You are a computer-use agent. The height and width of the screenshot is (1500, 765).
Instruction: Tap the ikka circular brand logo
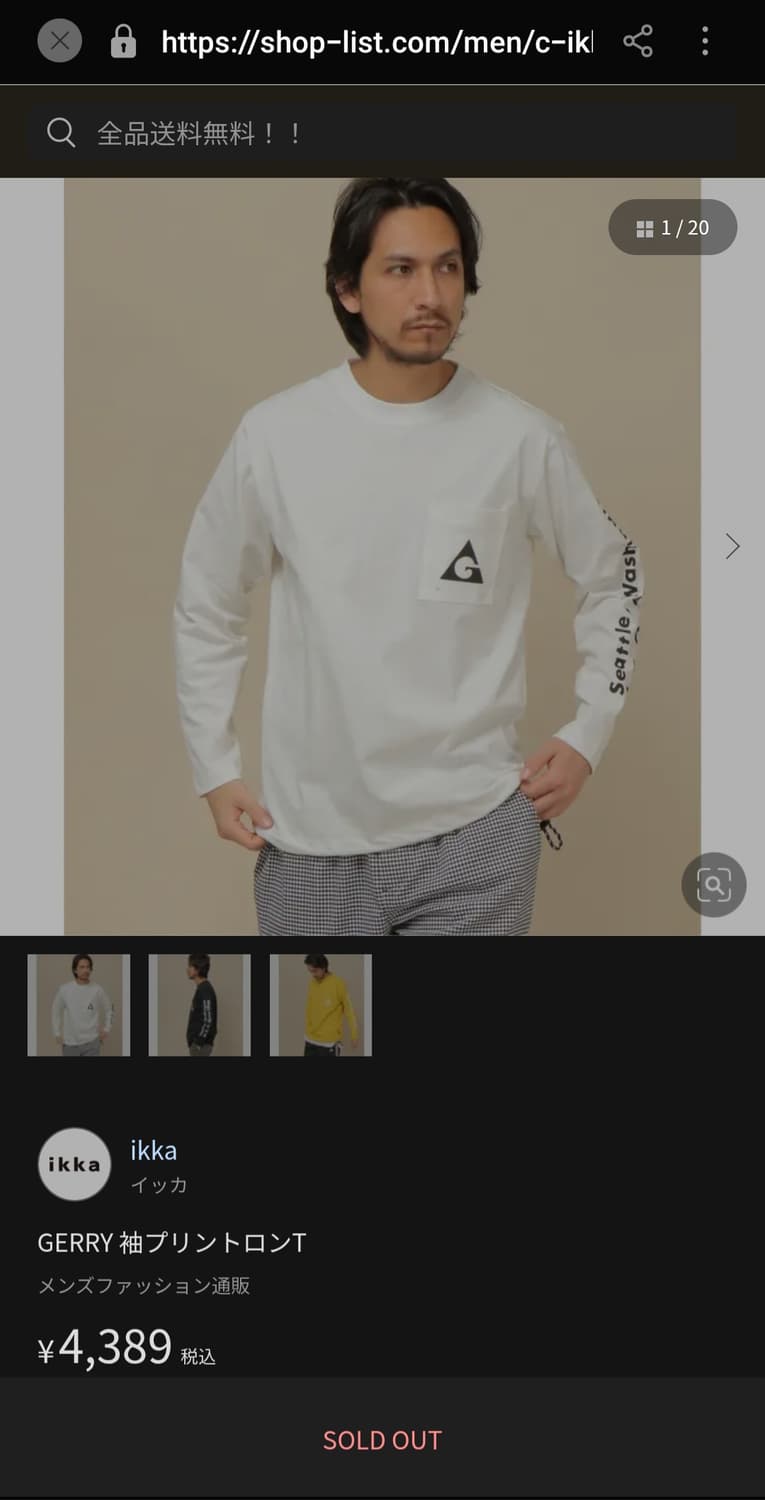[x=74, y=1164]
